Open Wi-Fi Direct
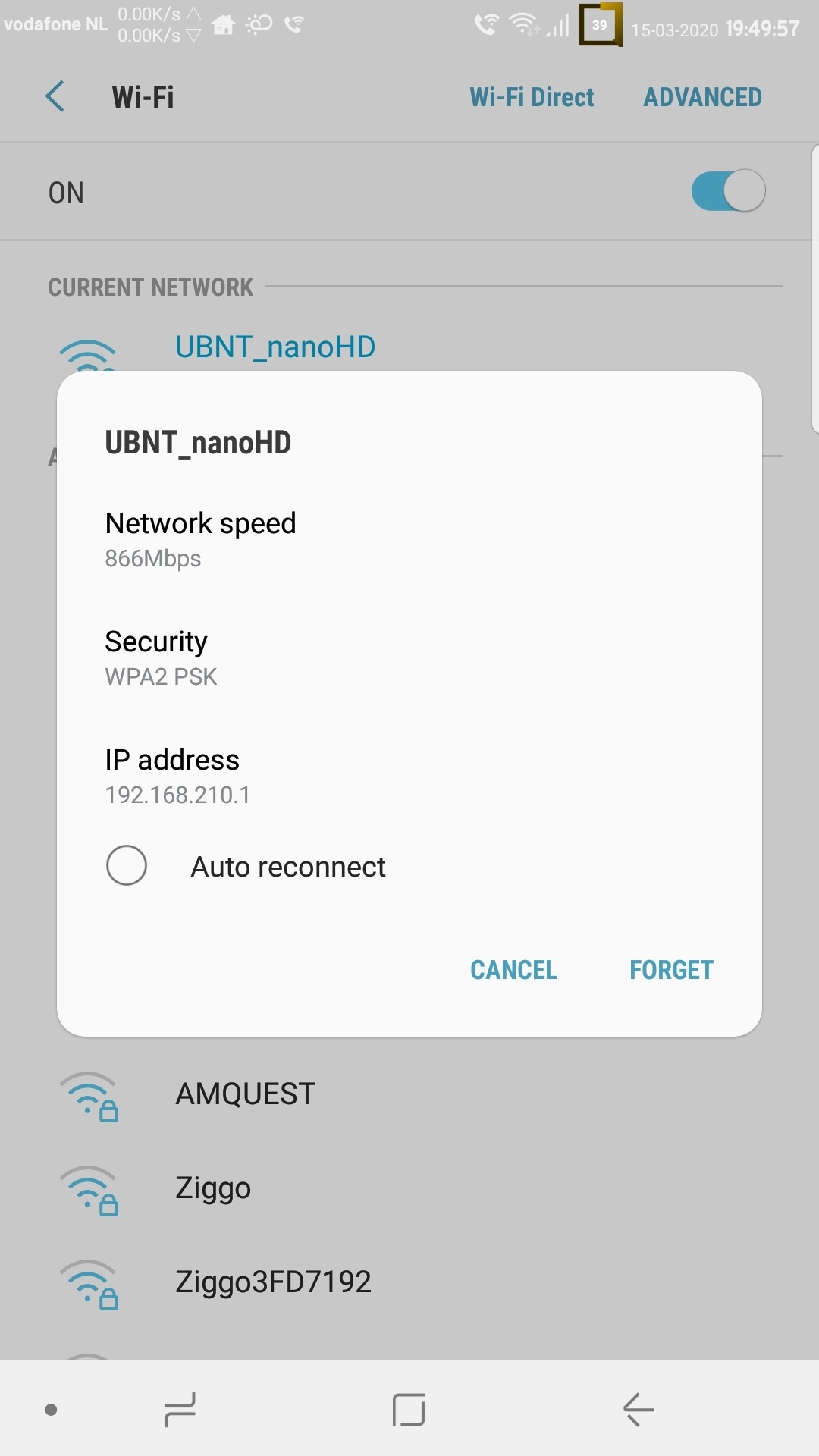Viewport: 819px width, 1456px height. 532,97
